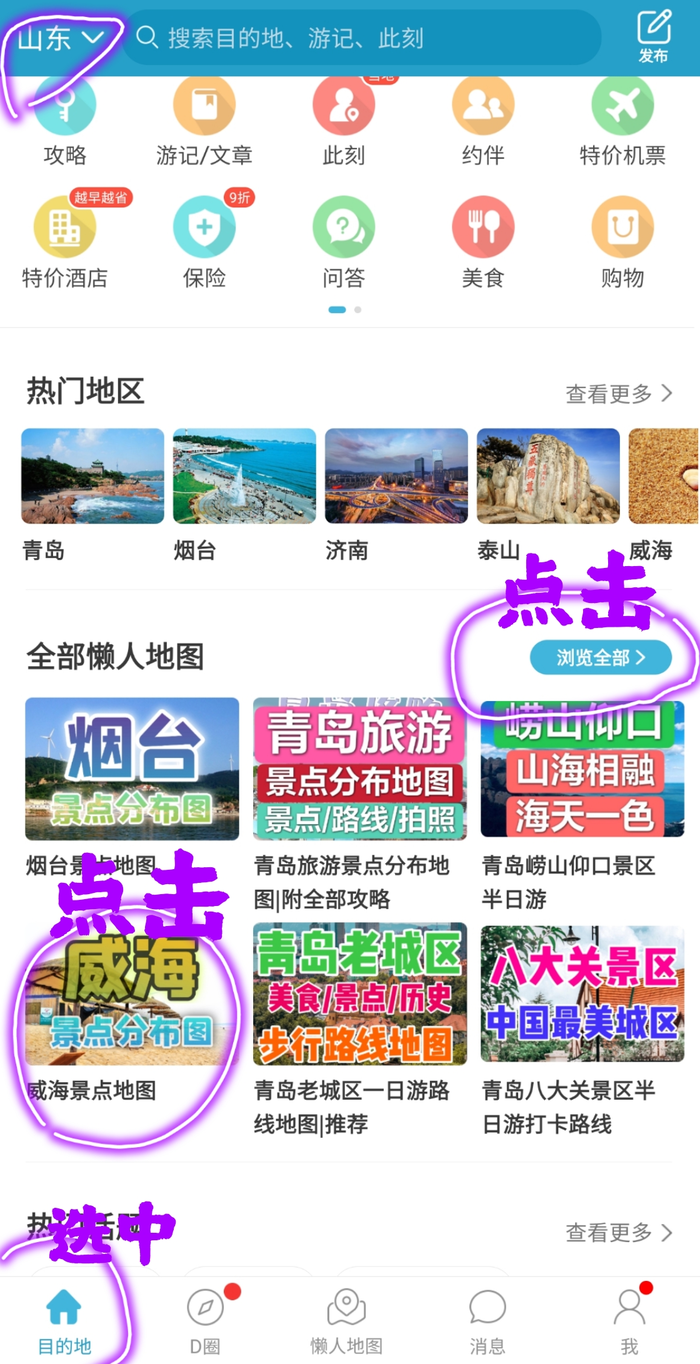Switch to the 懒人地图 tab

(x=346, y=1320)
